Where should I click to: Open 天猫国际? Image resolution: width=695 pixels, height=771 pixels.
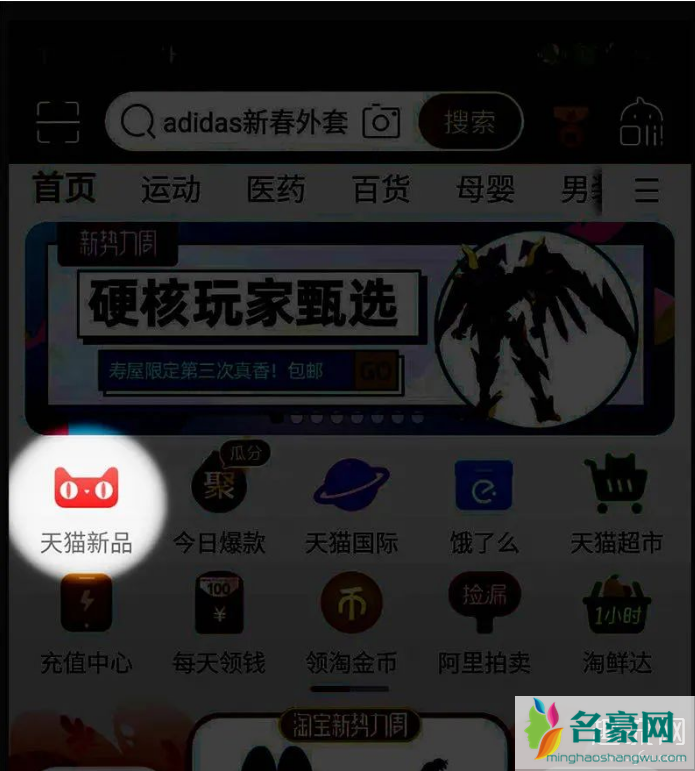pyautogui.click(x=351, y=507)
